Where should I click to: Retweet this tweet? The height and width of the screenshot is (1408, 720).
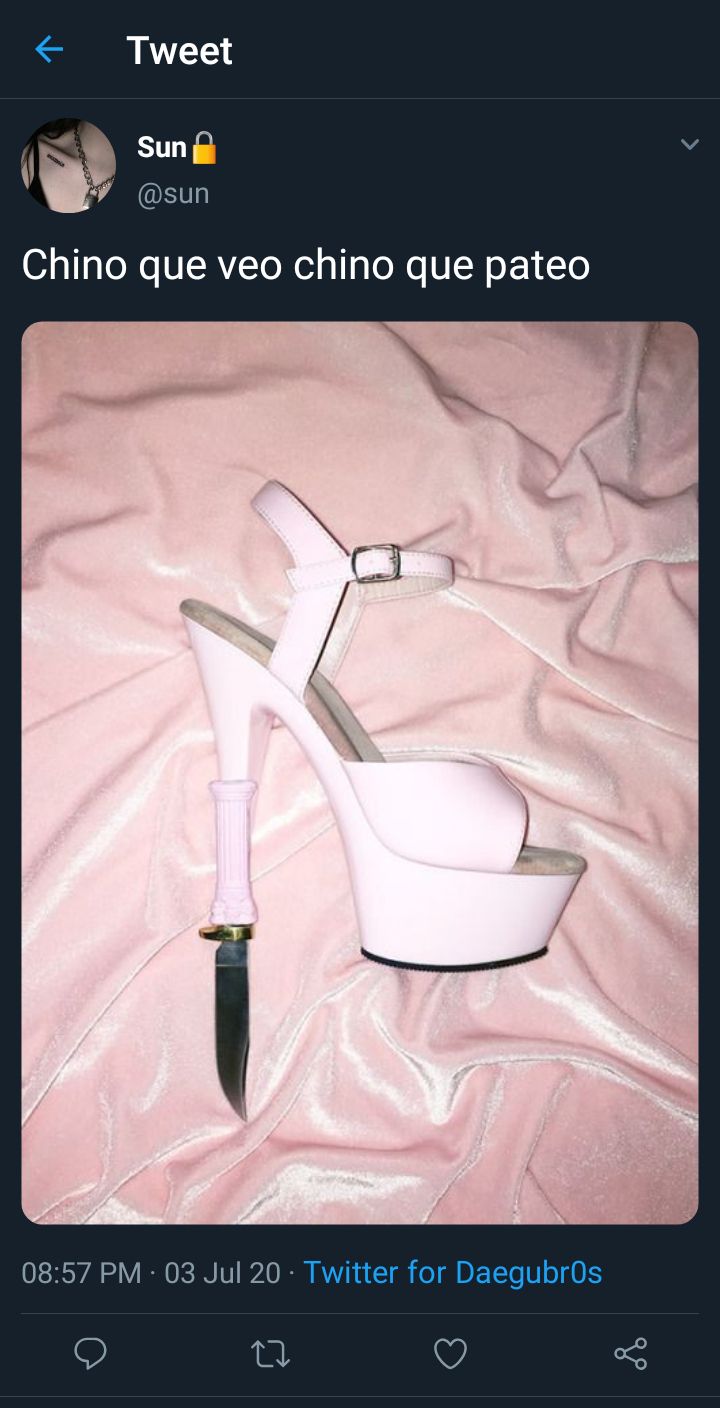tap(270, 1354)
